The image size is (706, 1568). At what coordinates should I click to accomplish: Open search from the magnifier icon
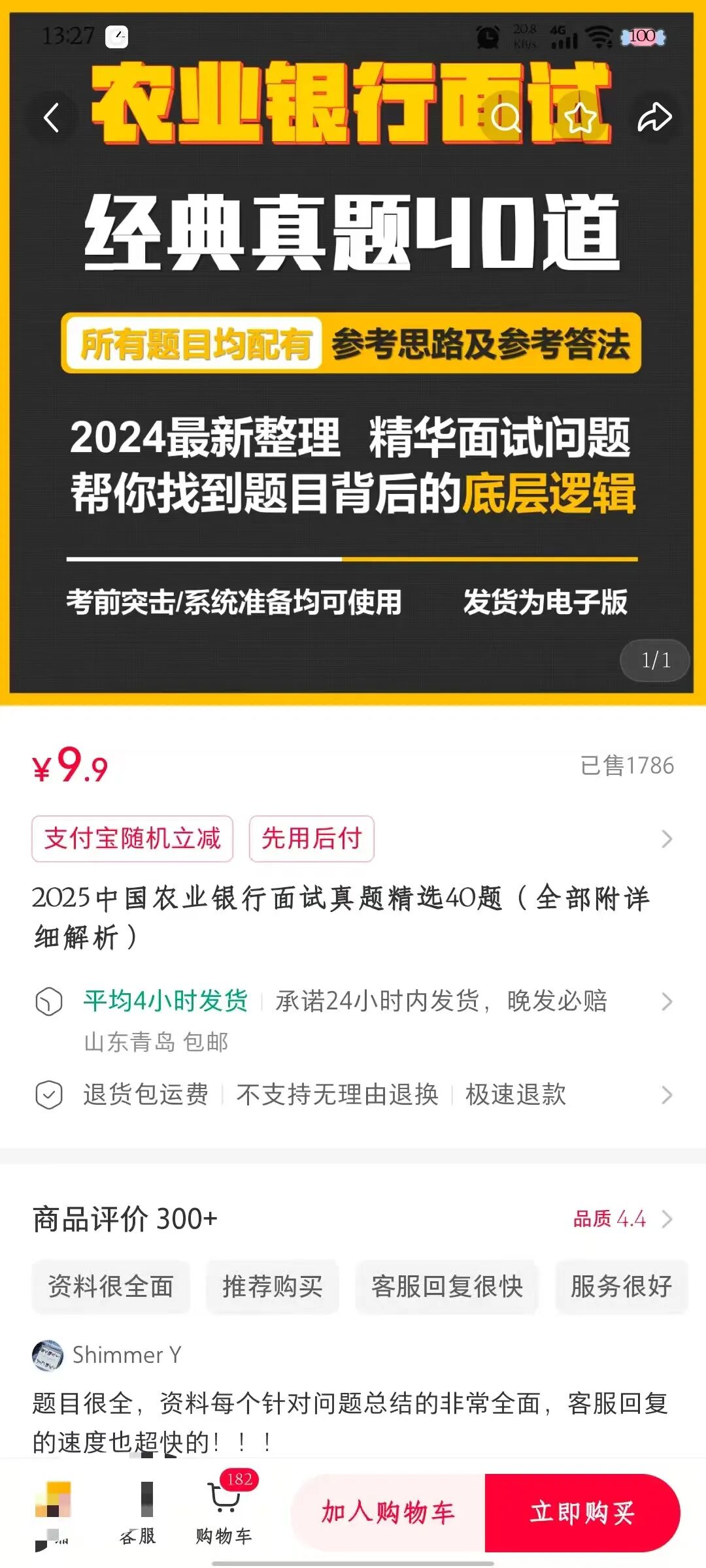tap(505, 118)
